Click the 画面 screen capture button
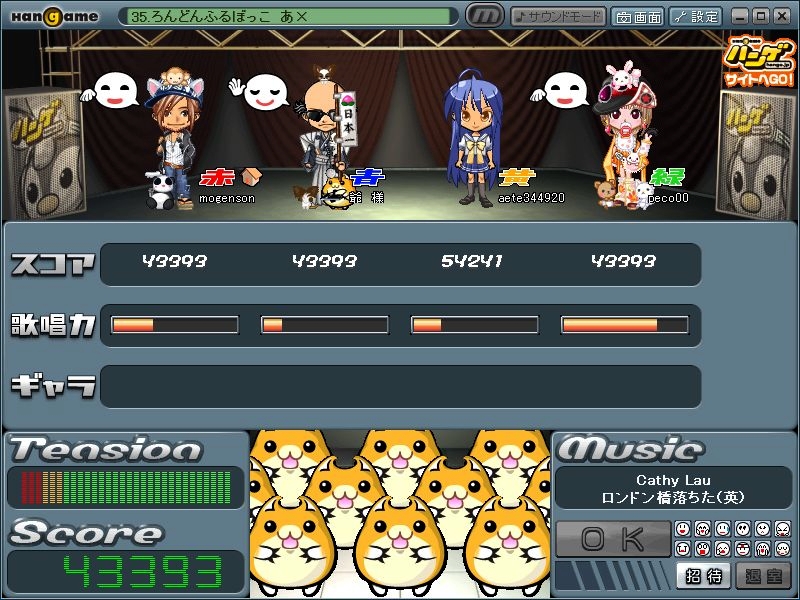This screenshot has width=800, height=600. click(638, 17)
